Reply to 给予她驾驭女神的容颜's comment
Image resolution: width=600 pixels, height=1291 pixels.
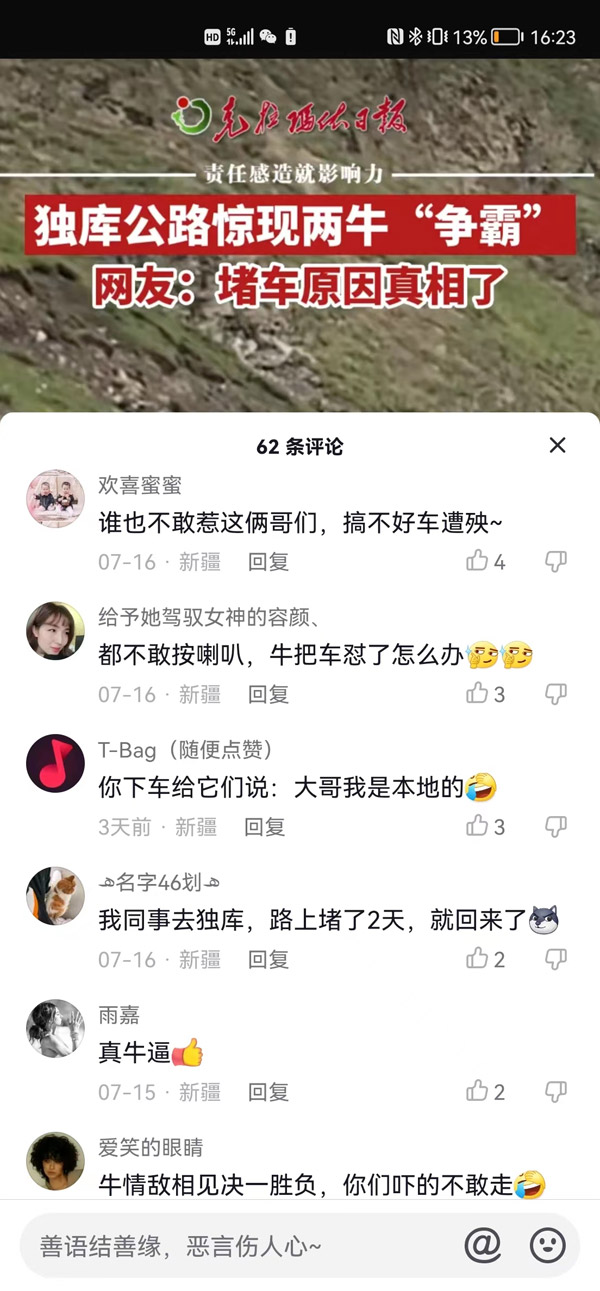(268, 694)
